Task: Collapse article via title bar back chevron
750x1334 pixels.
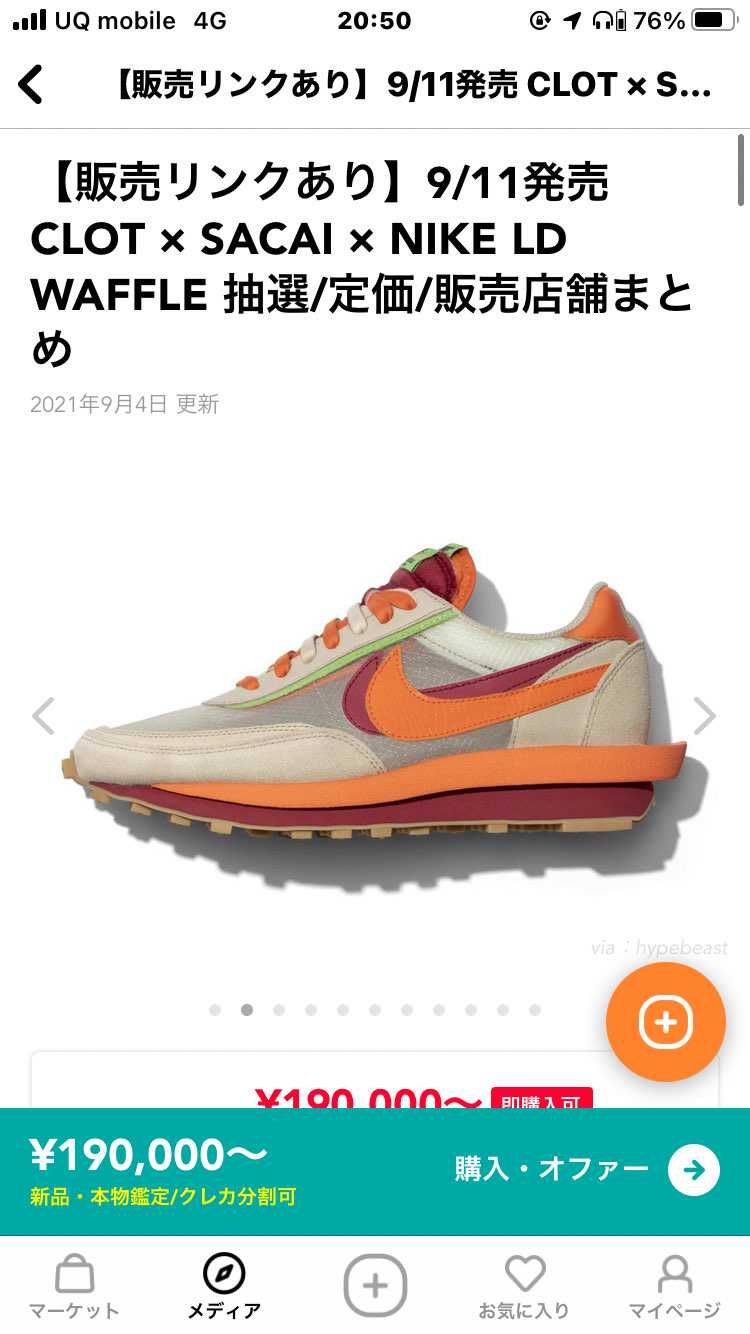Action: pyautogui.click(x=30, y=86)
